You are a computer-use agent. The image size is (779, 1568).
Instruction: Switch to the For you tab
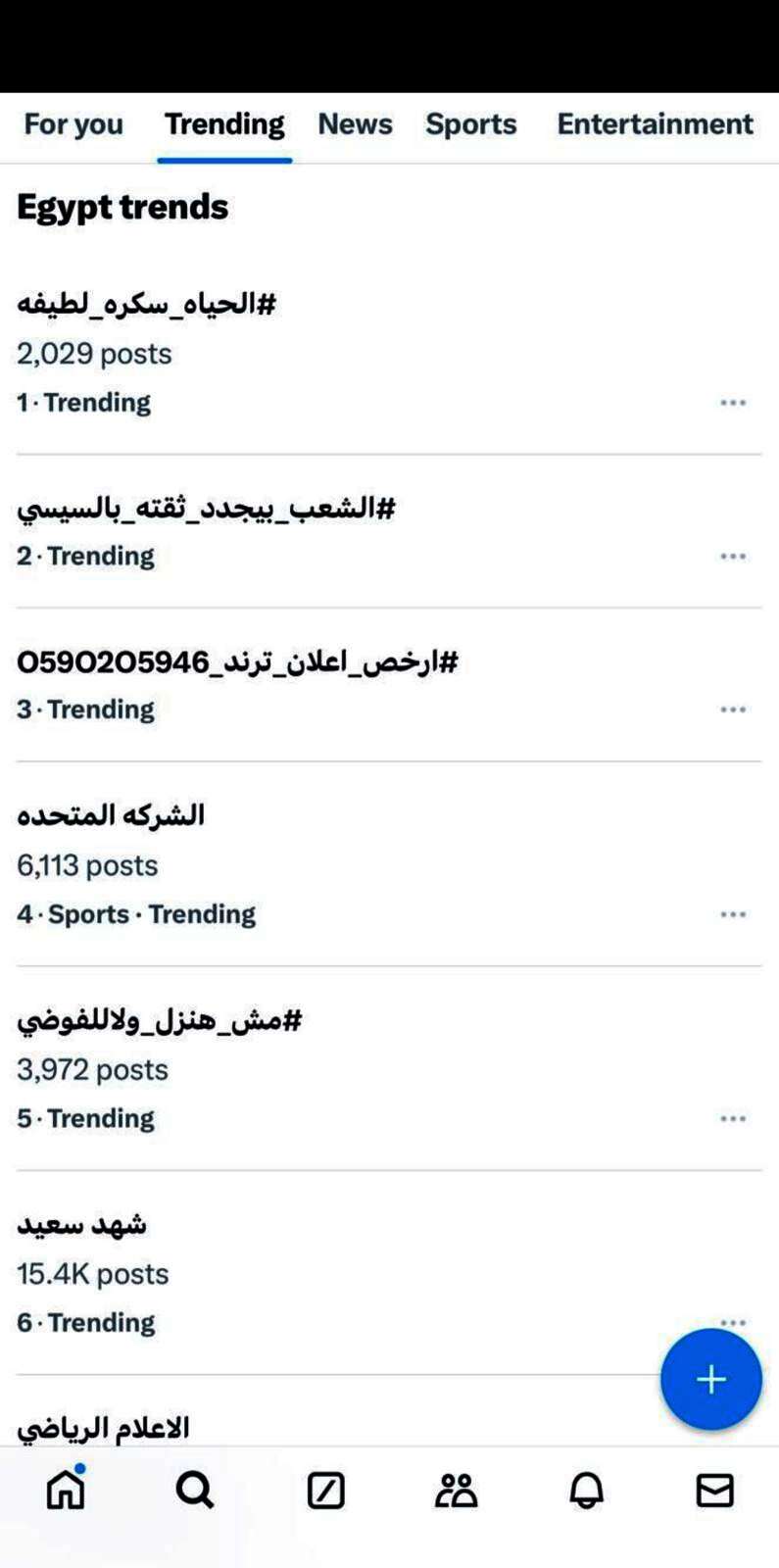click(x=73, y=124)
